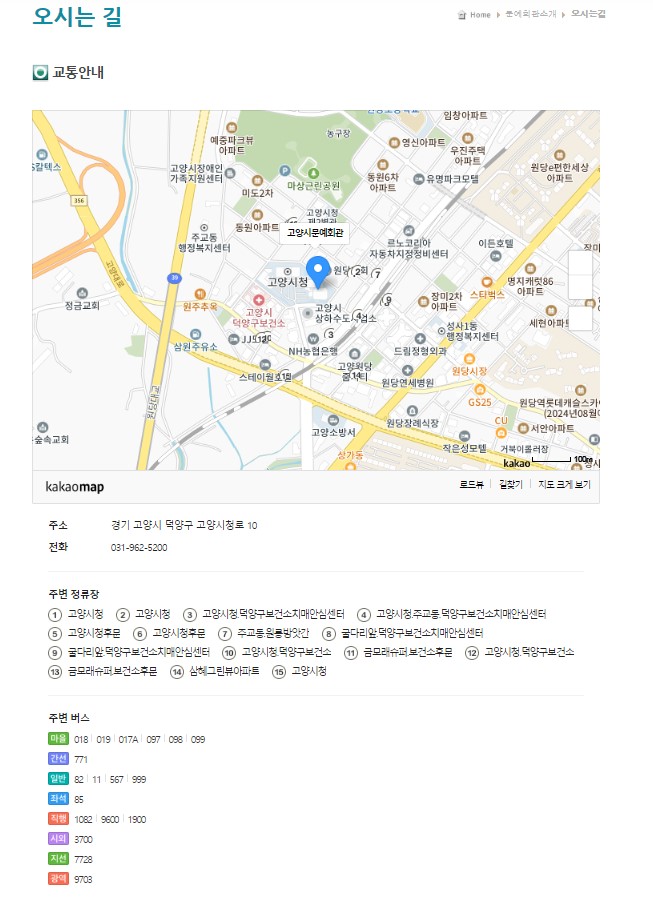Tap the blue location pin on the map
653x901 pixels.
[x=318, y=270]
